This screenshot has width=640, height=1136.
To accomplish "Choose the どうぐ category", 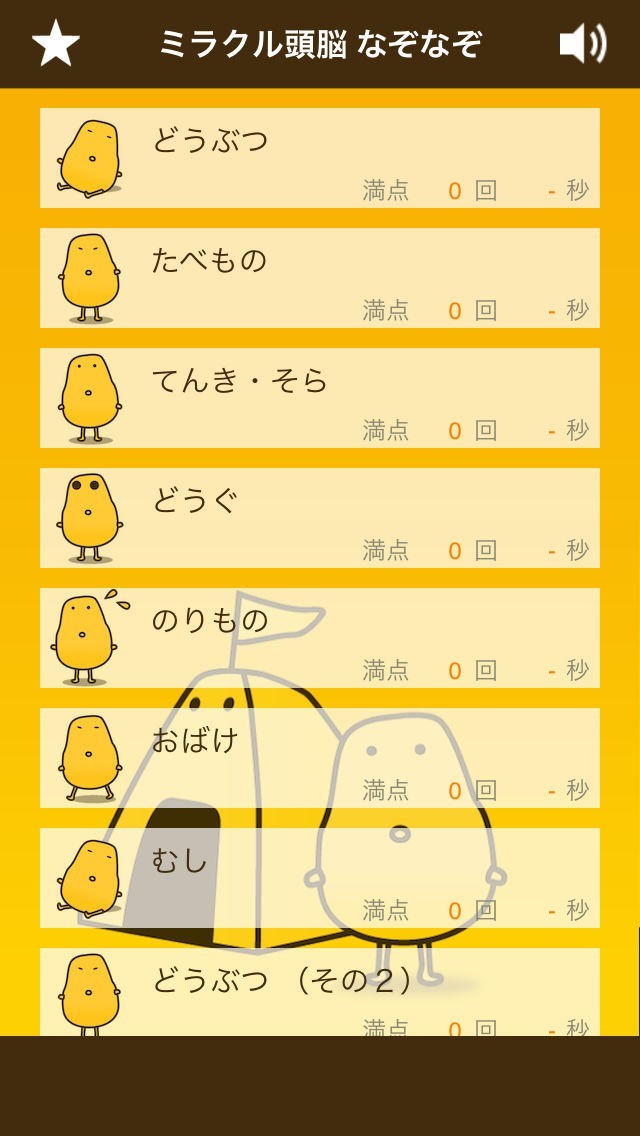I will tap(320, 518).
